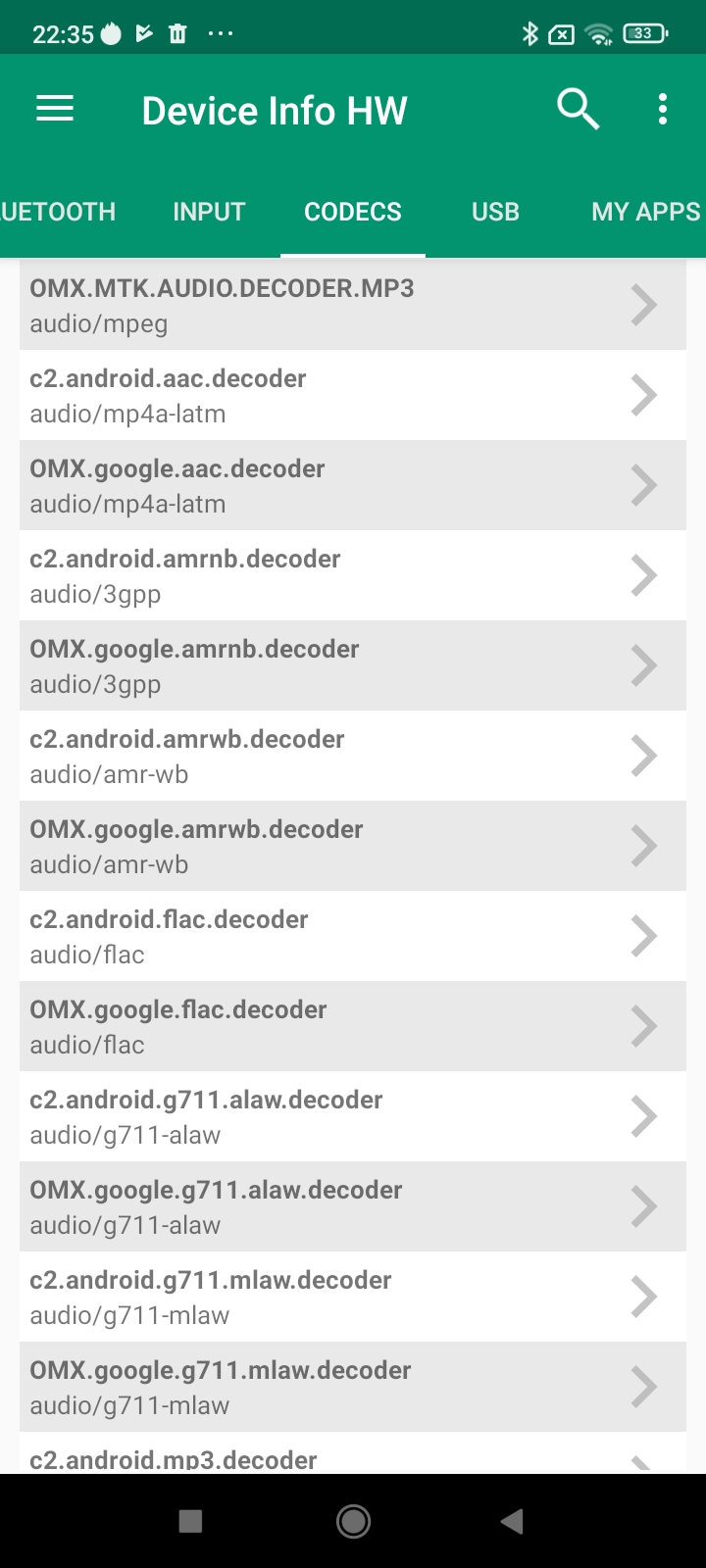The width and height of the screenshot is (706, 1568).
Task: Select the OMX.google.g711.mlaw.decoder row
Action: [353, 1387]
